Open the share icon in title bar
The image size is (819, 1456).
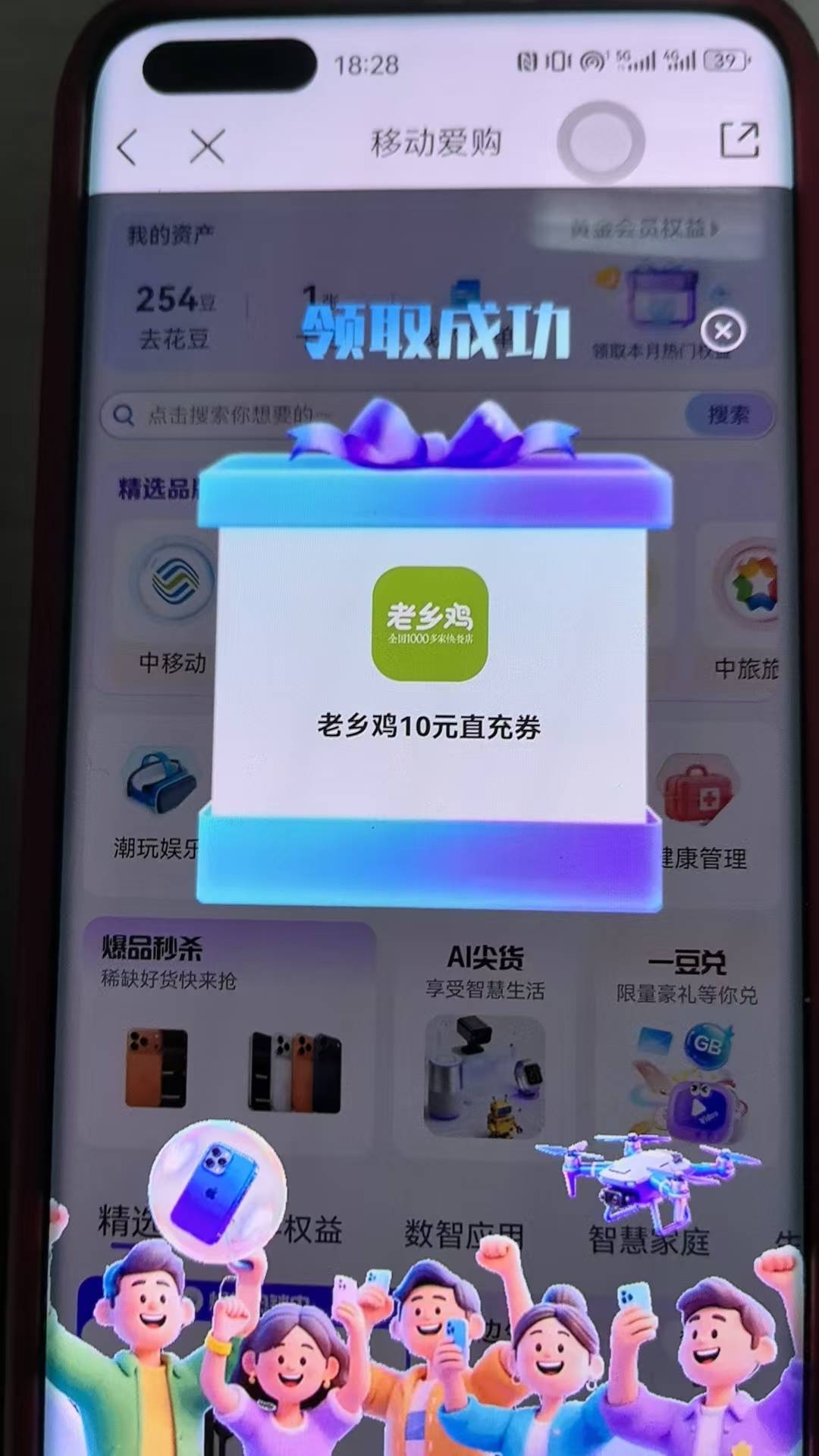pyautogui.click(x=739, y=140)
